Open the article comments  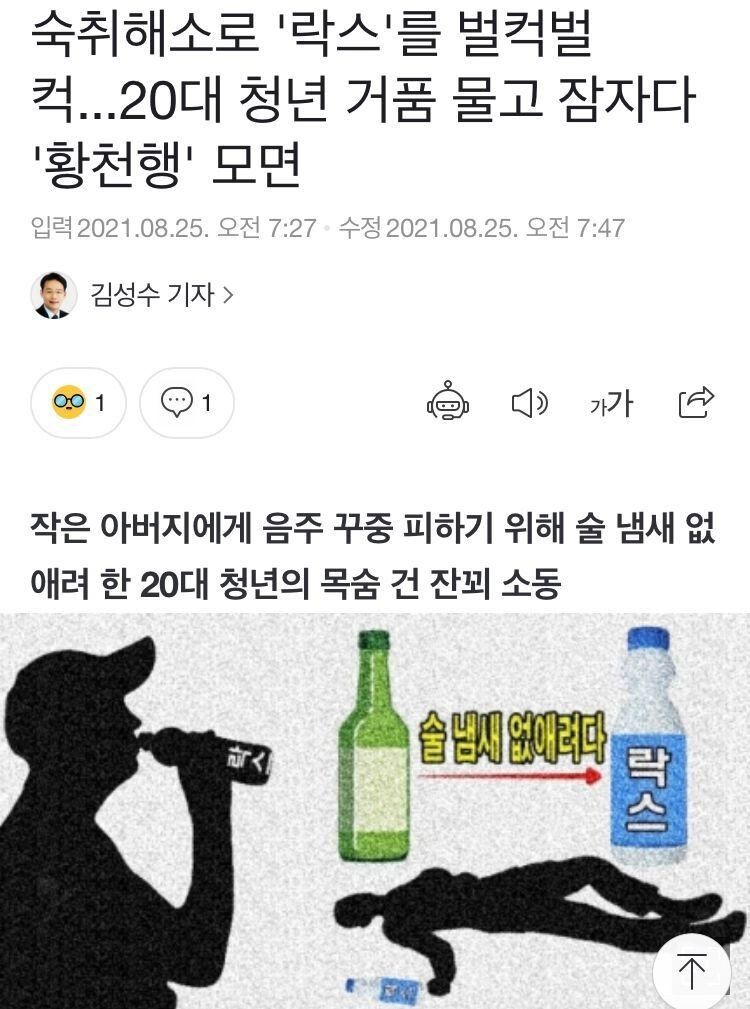coord(187,403)
